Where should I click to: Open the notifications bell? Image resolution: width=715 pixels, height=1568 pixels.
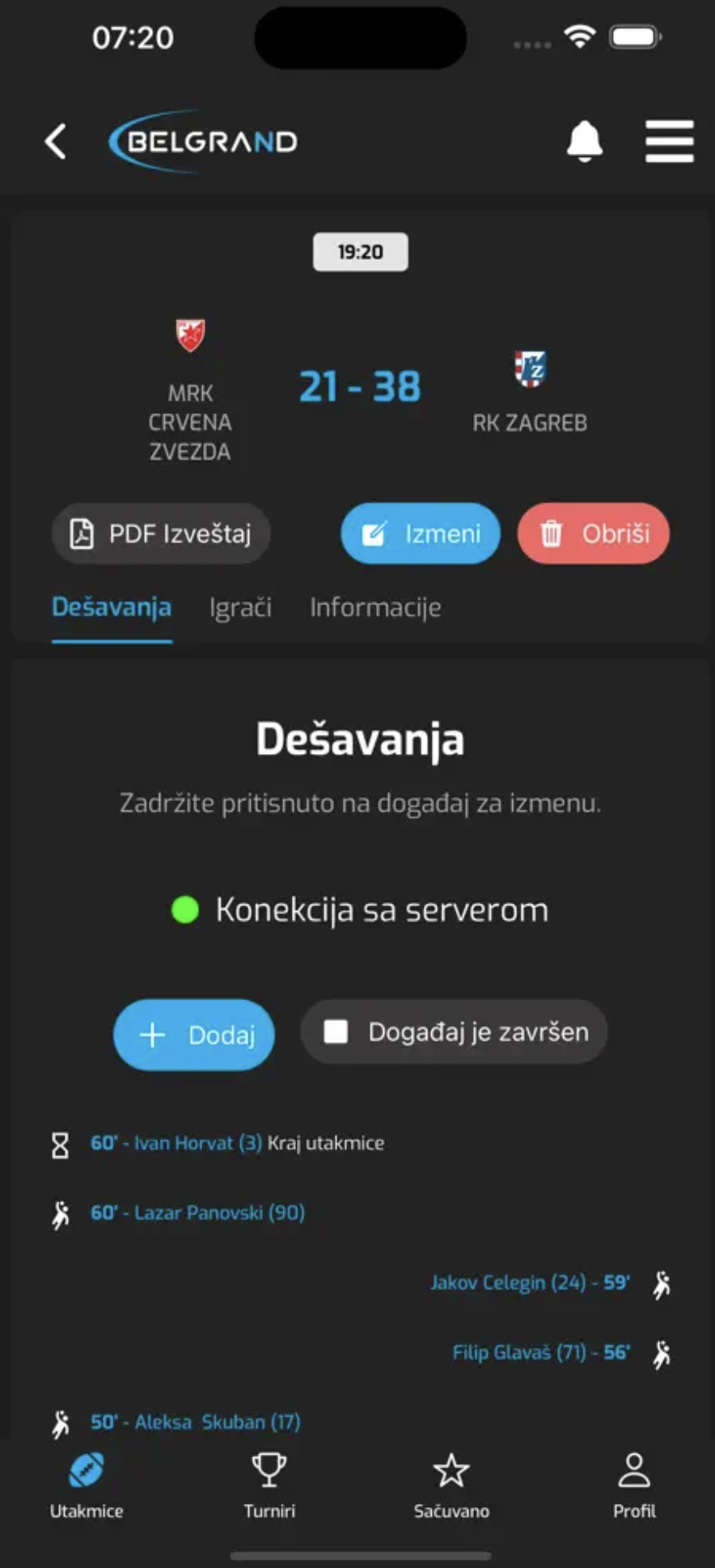click(584, 142)
